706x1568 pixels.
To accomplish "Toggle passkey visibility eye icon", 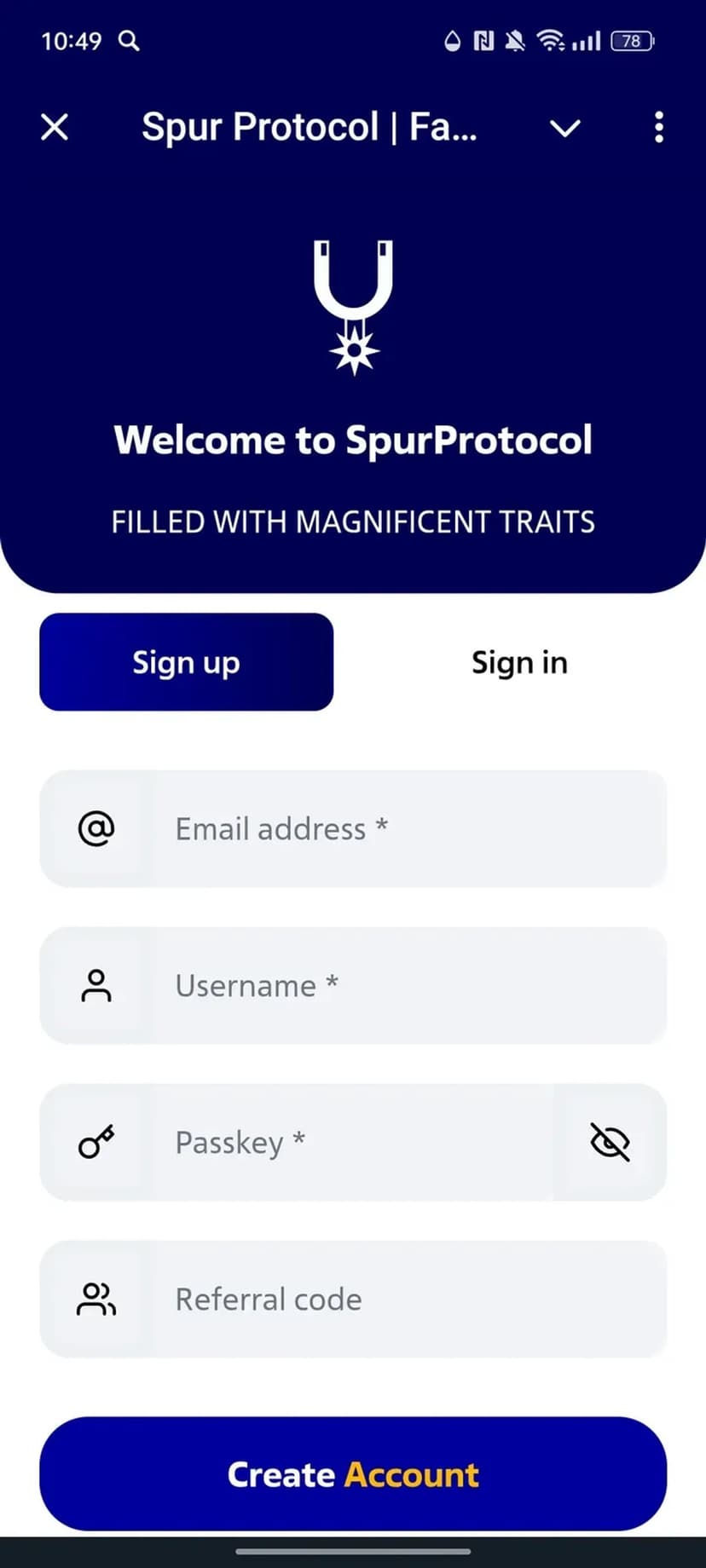I will click(x=610, y=1142).
